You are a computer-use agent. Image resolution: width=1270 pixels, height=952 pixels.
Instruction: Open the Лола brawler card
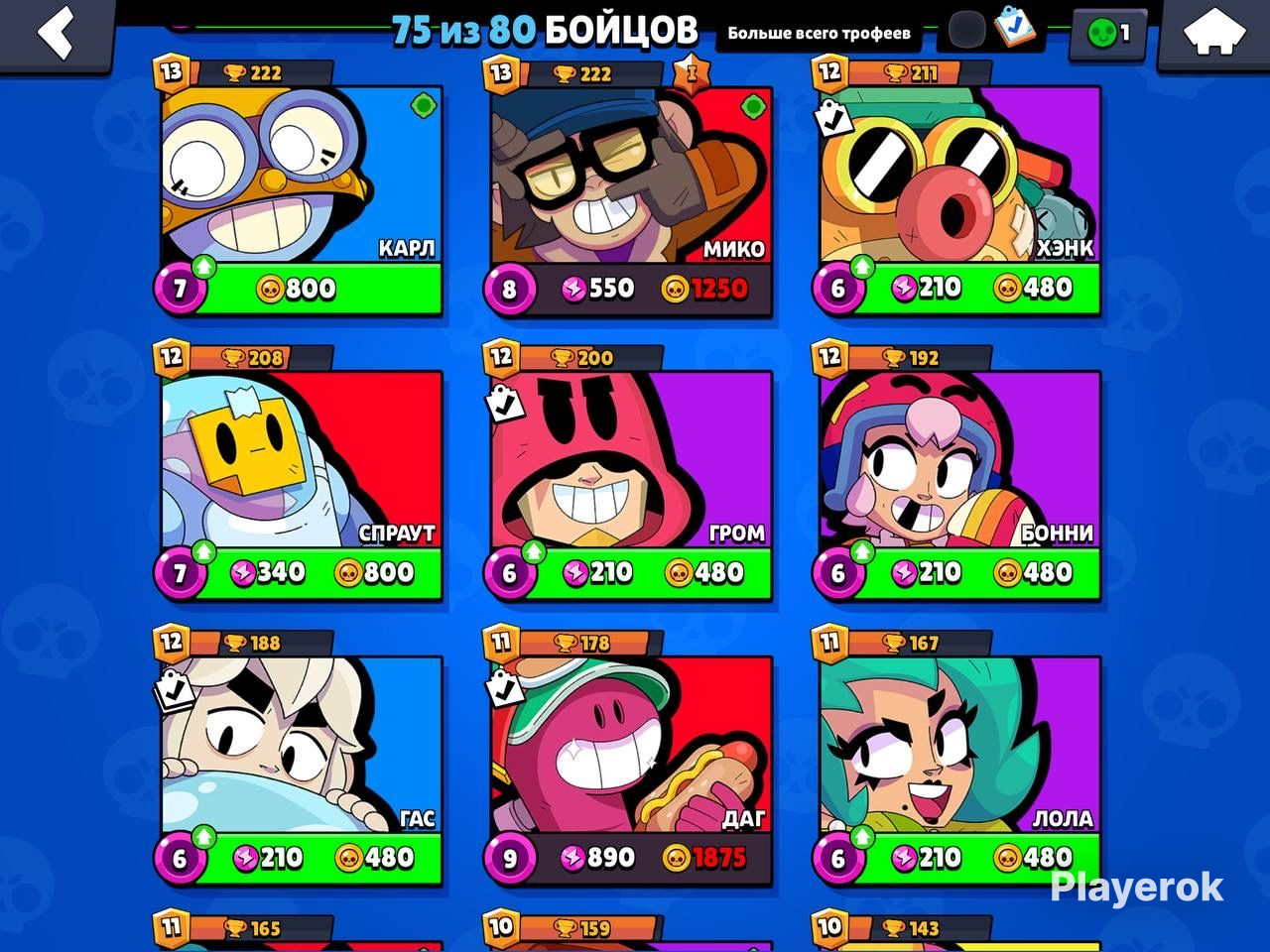(x=958, y=759)
